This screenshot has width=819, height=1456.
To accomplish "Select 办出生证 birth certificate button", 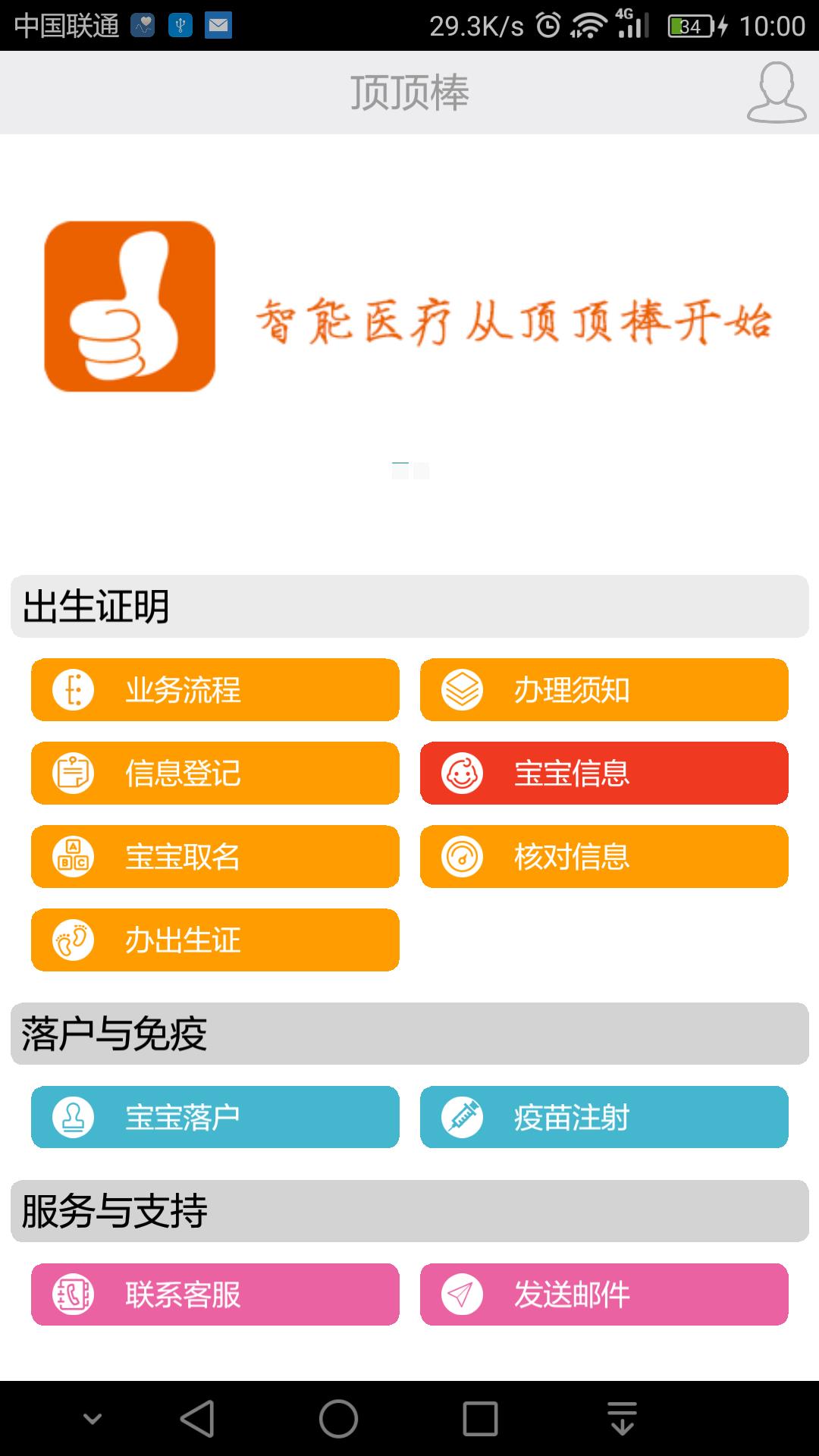I will click(215, 940).
